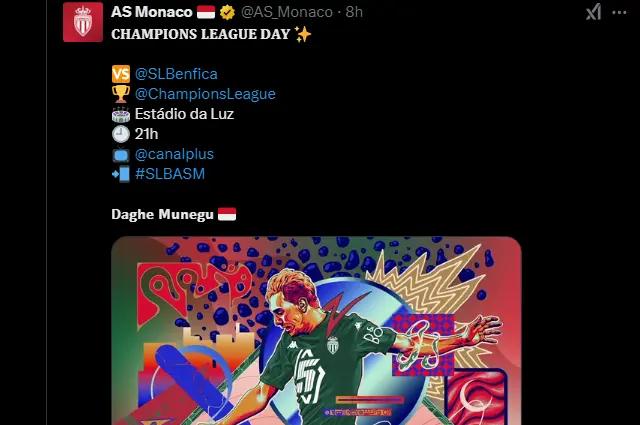Image resolution: width=640 pixels, height=425 pixels.
Task: Open the #SLBASM hashtag
Action: pyautogui.click(x=170, y=174)
